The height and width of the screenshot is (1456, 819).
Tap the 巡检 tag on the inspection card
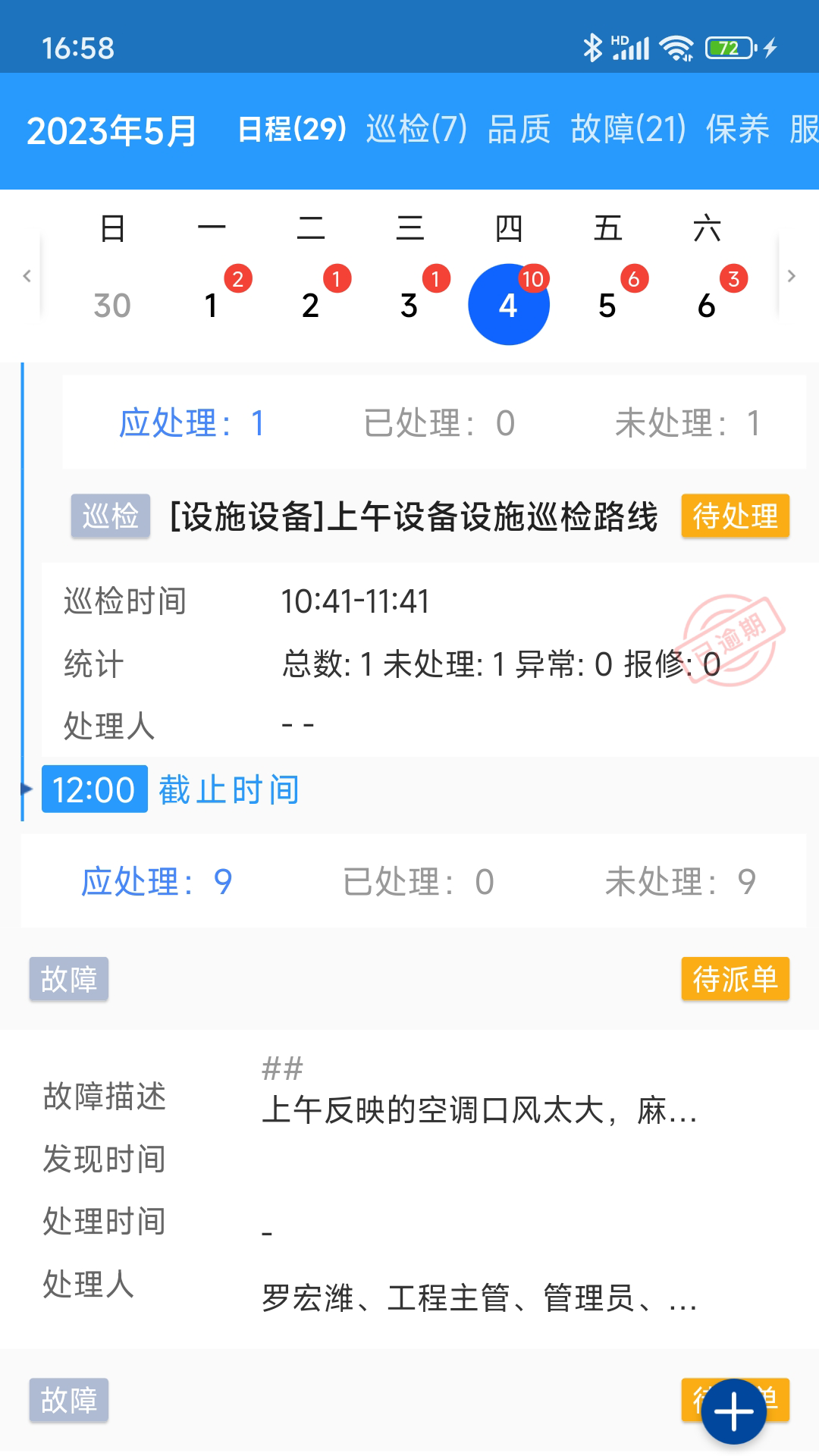111,516
